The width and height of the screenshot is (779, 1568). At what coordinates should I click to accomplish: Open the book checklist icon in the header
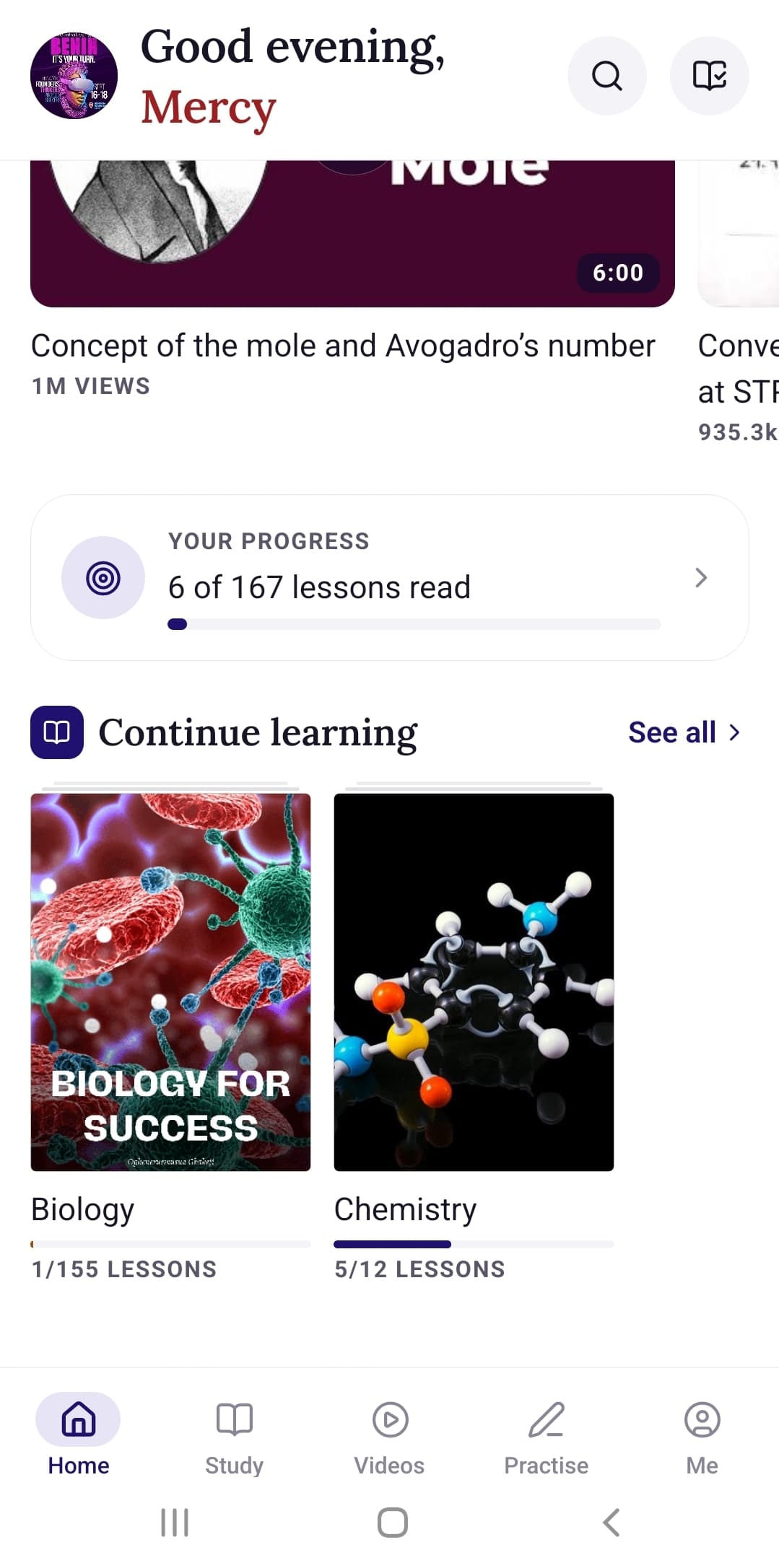[x=709, y=76]
